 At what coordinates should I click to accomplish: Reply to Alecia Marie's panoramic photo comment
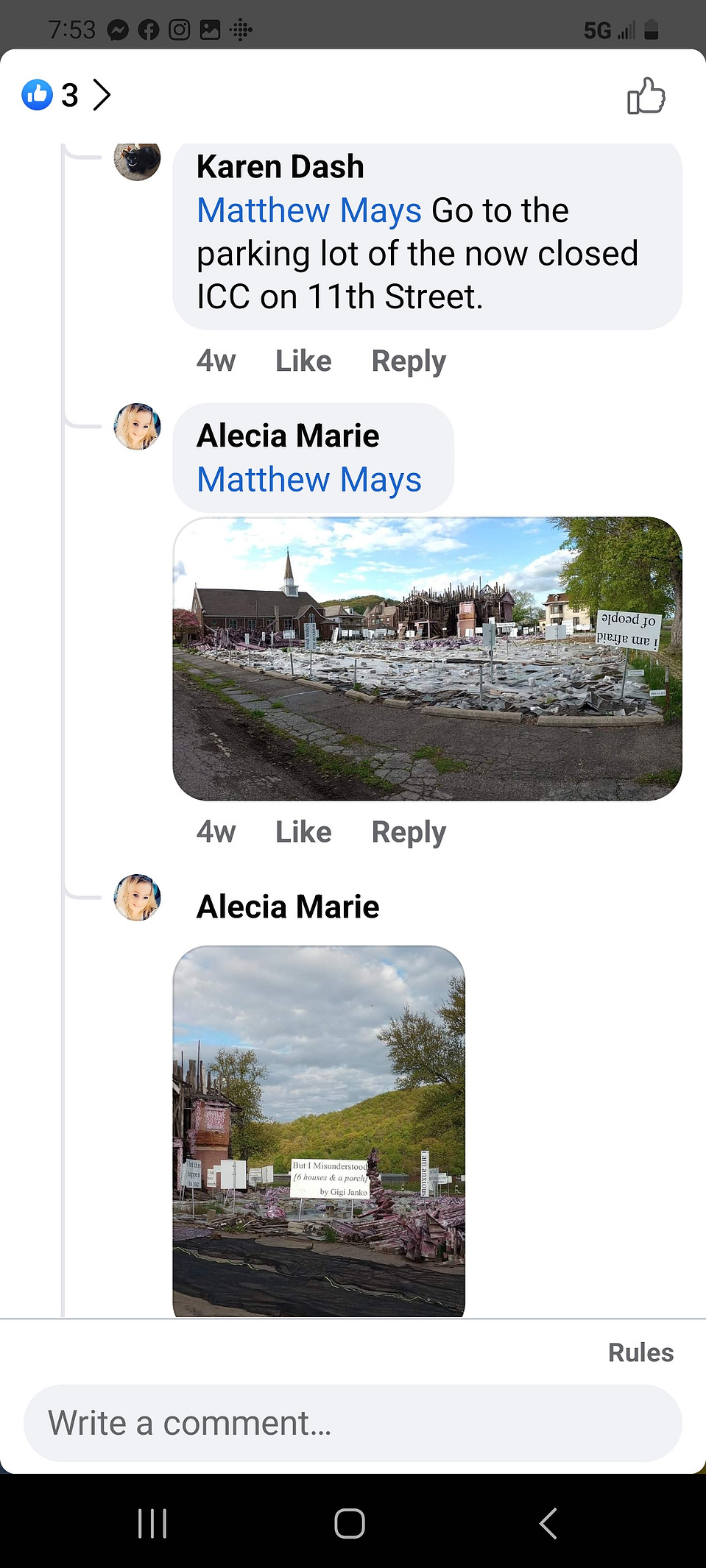tap(409, 832)
